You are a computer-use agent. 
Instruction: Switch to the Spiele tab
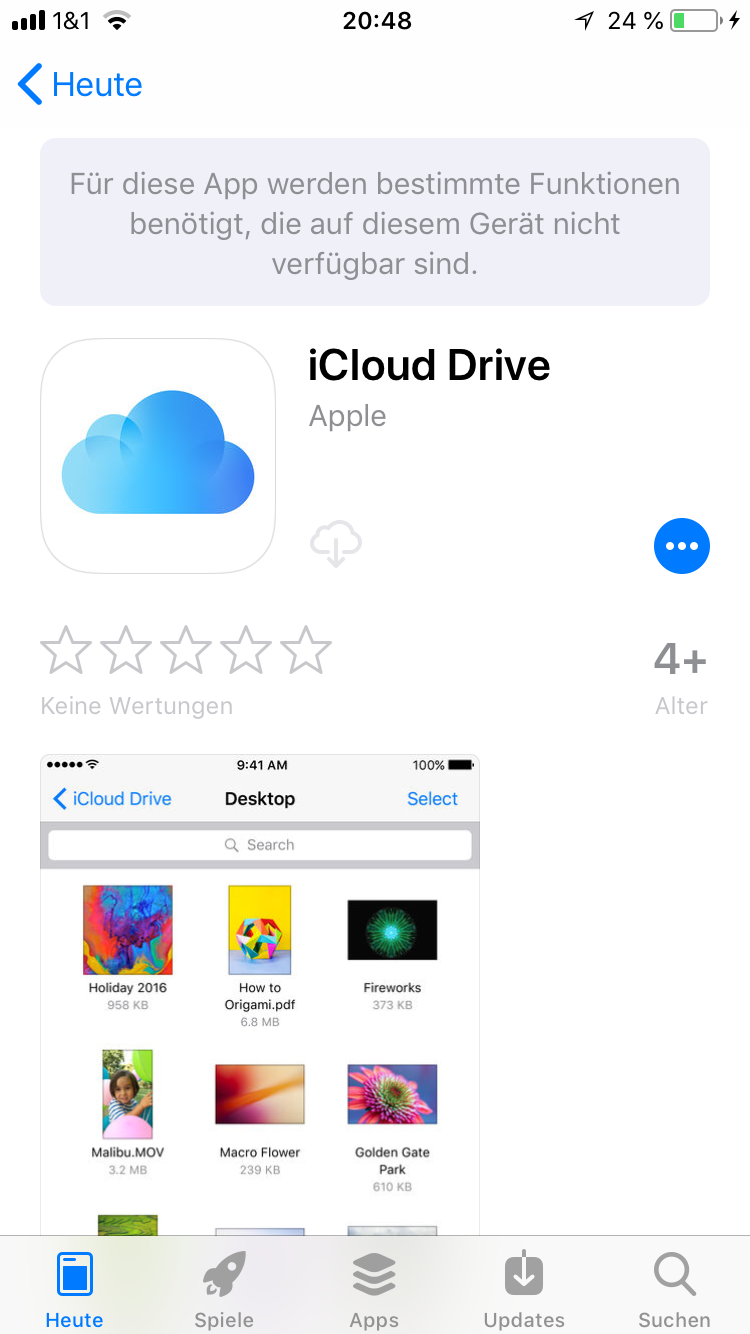pos(224,1290)
